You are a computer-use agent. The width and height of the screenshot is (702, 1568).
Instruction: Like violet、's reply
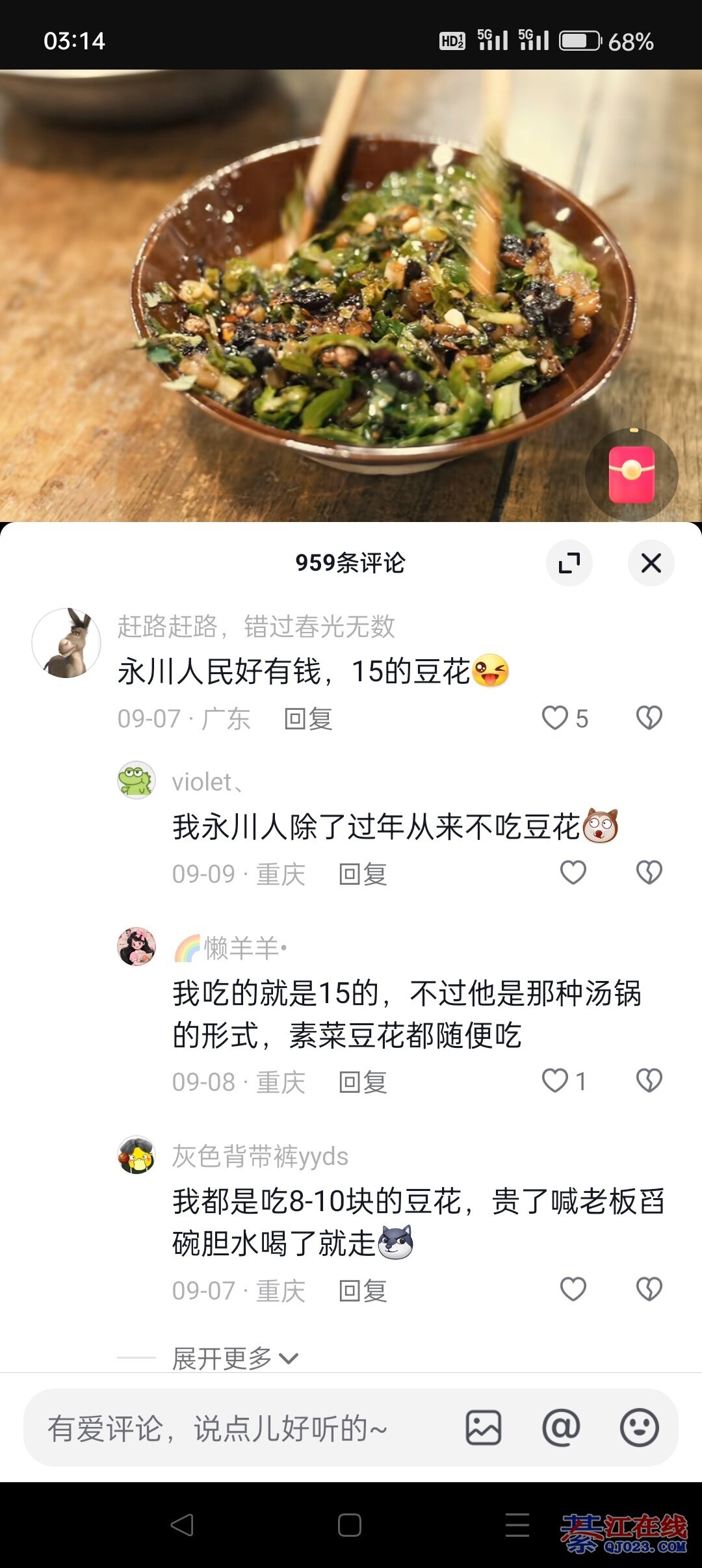(x=573, y=873)
